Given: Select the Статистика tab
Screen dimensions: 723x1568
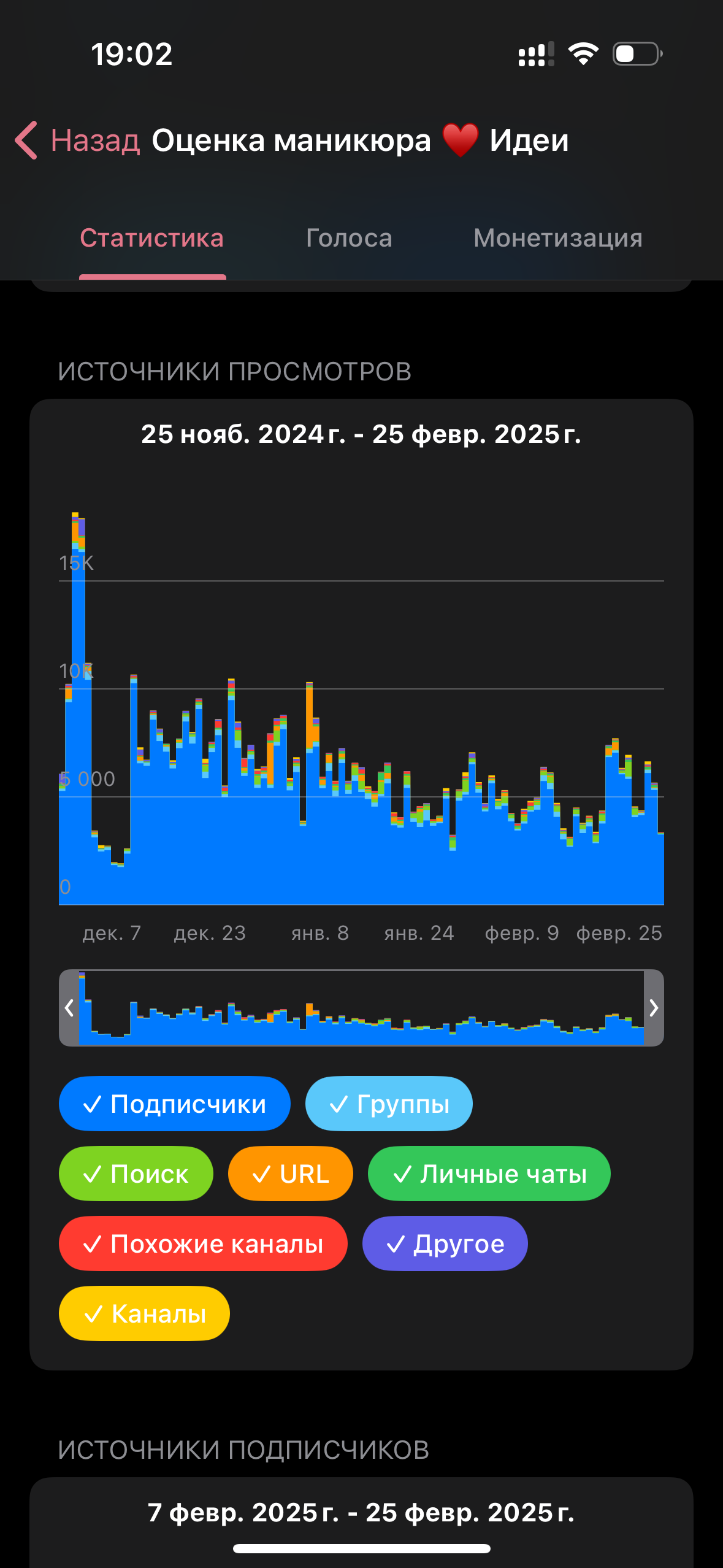Looking at the screenshot, I should (x=152, y=238).
